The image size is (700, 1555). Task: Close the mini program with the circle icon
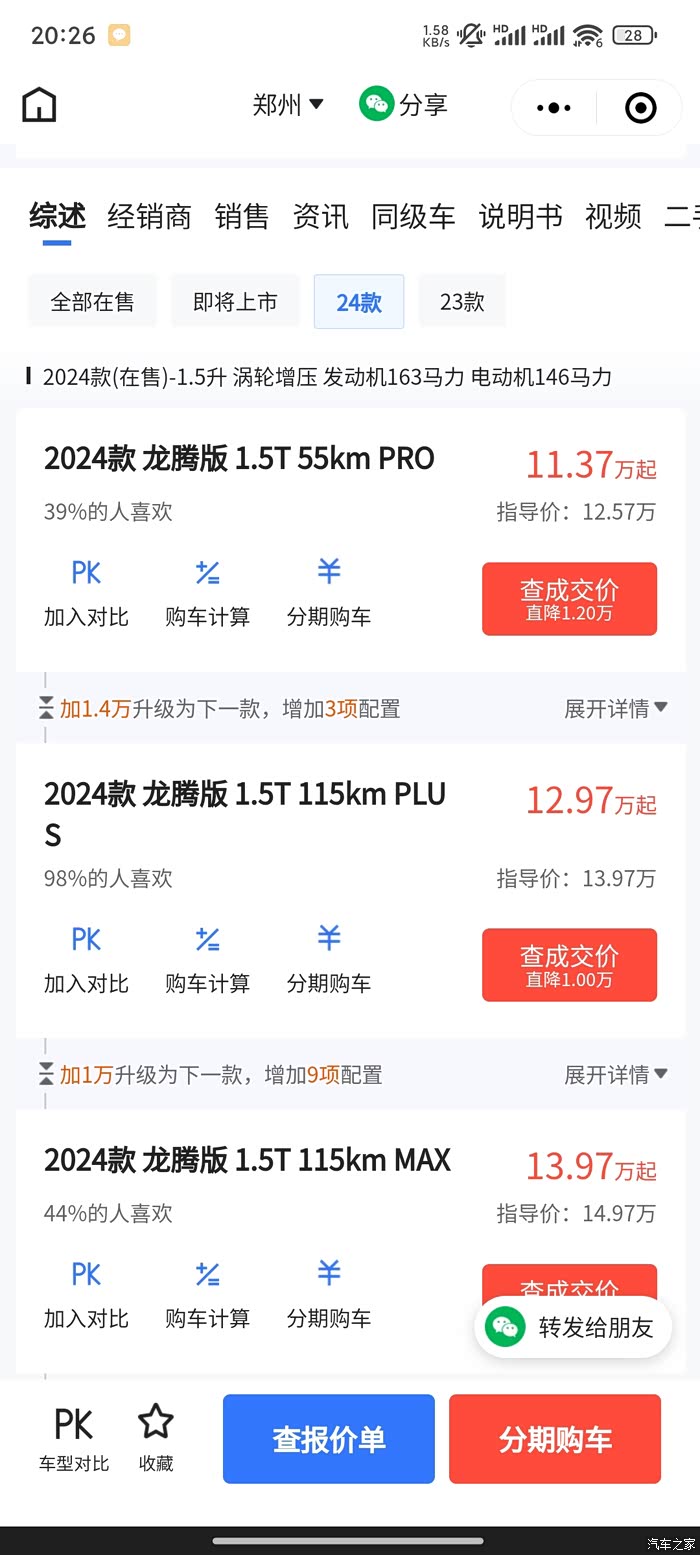(x=640, y=107)
